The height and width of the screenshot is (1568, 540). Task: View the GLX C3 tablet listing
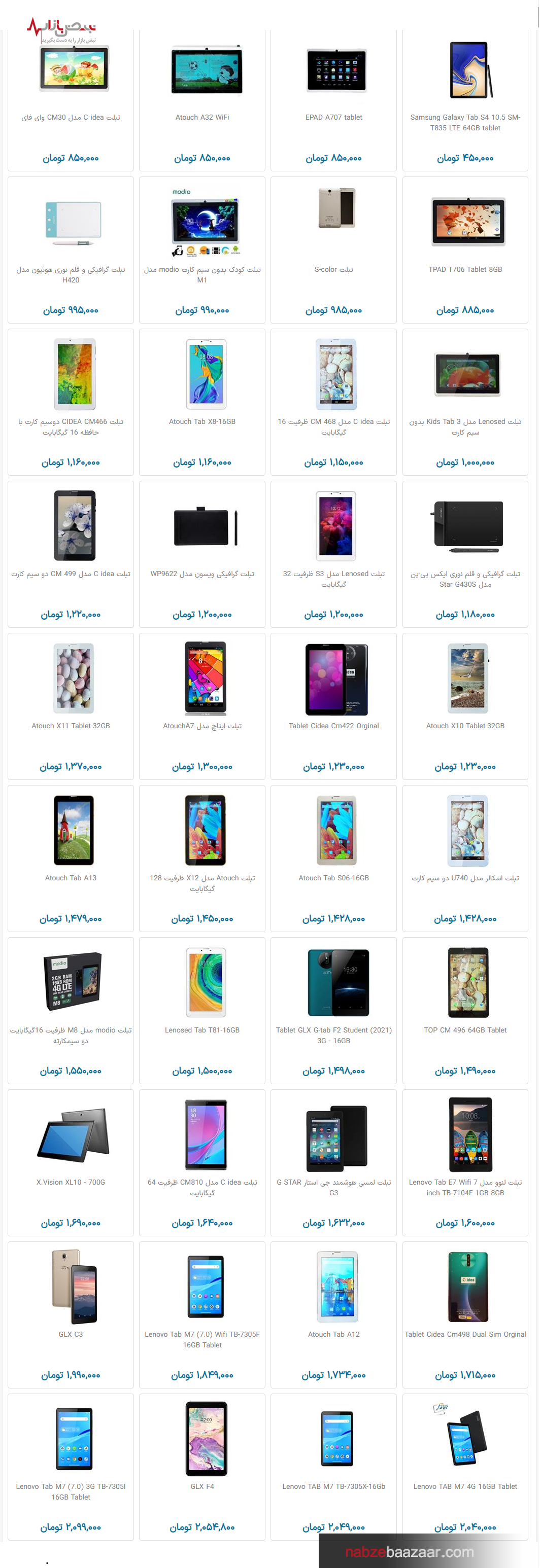[71, 1334]
